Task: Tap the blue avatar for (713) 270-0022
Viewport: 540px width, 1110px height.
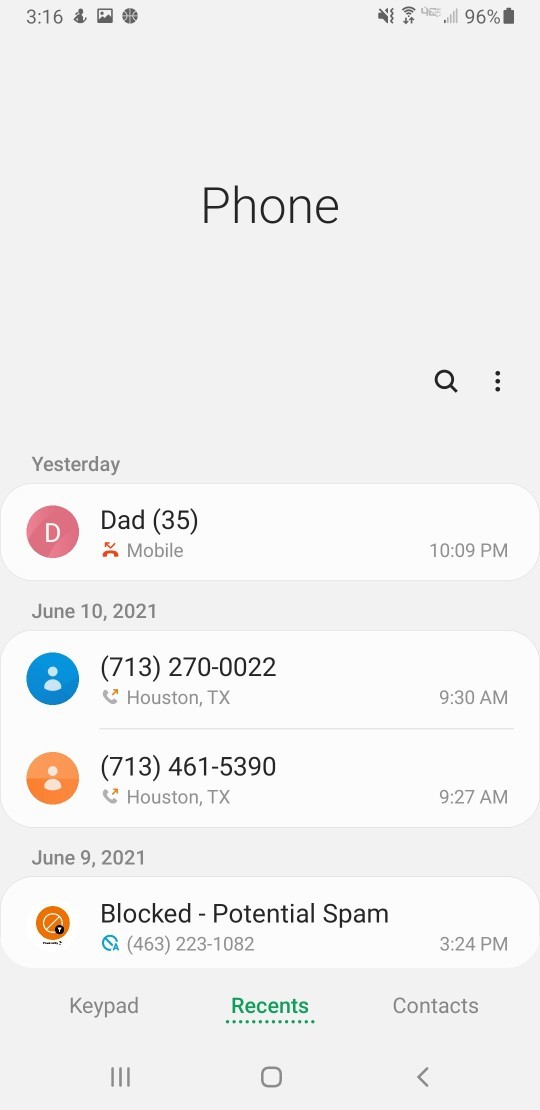Action: click(52, 679)
